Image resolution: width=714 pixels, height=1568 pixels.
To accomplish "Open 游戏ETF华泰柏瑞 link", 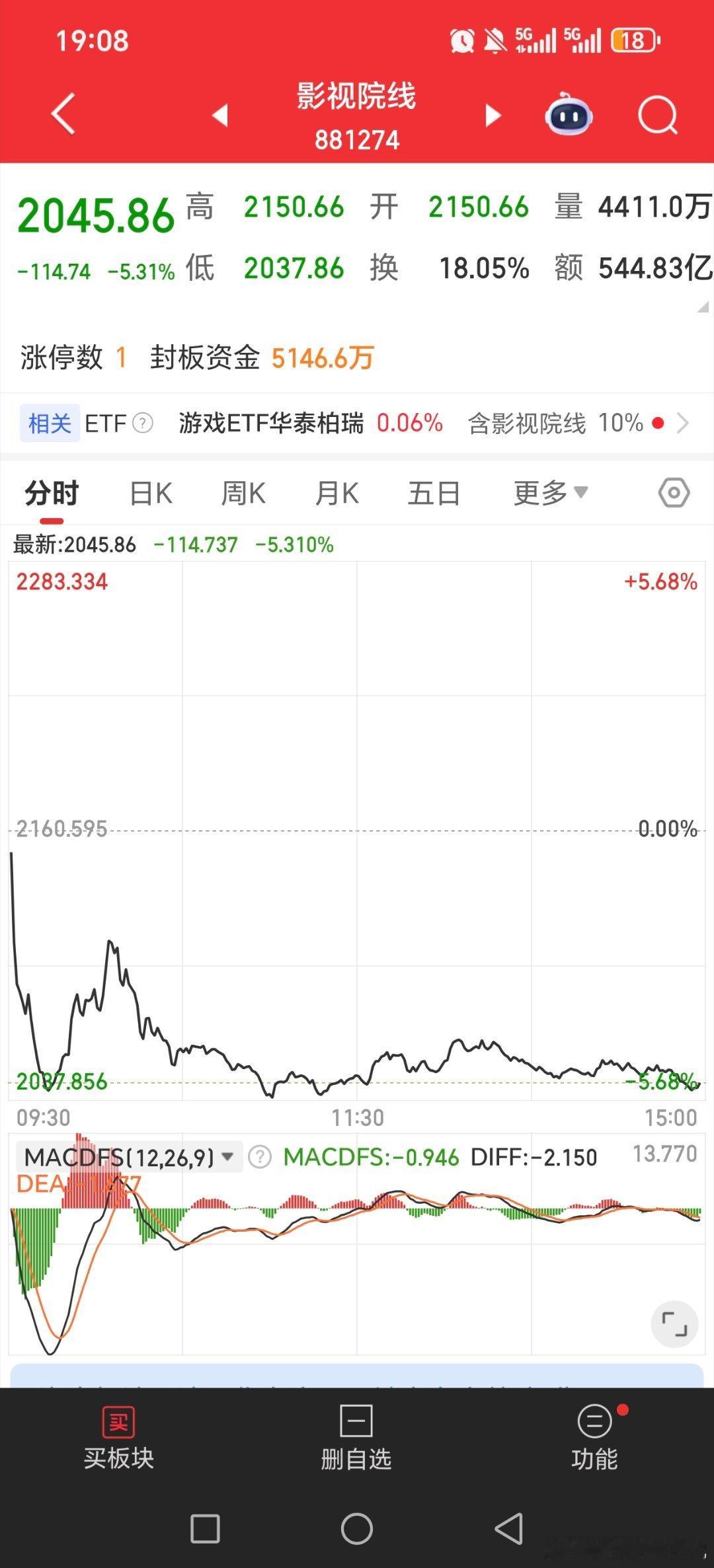I will 270,423.
